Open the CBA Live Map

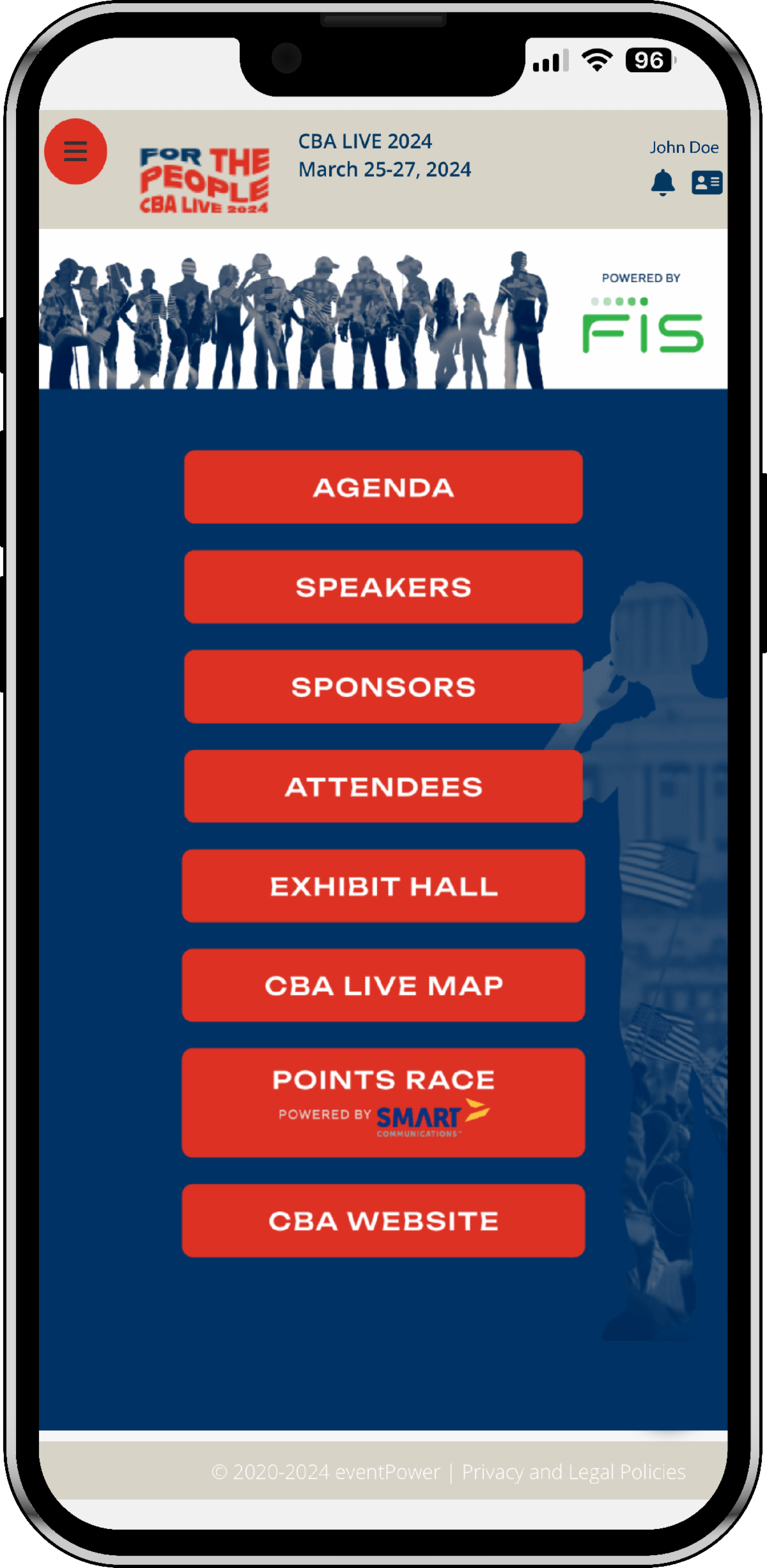(383, 985)
